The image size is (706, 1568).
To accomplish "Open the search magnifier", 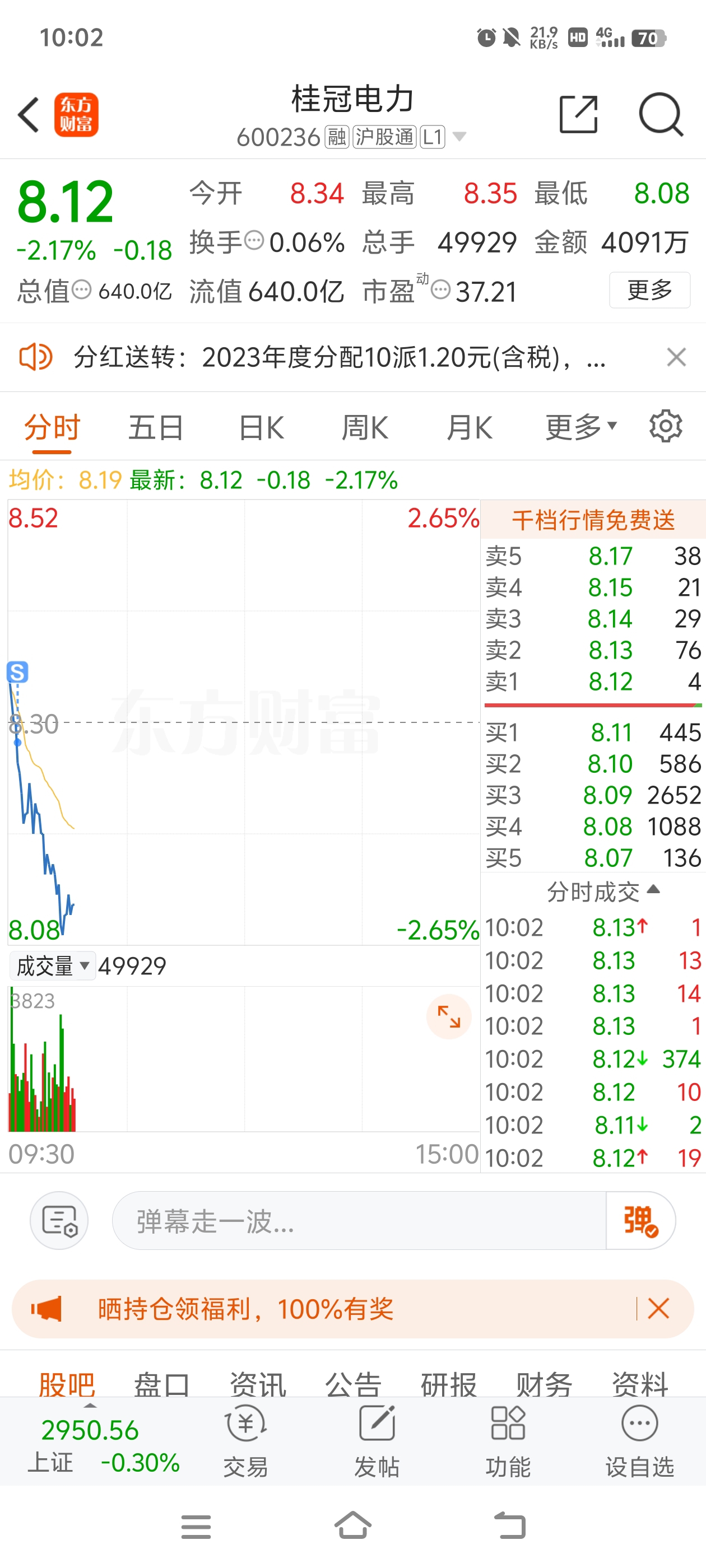I will click(x=661, y=114).
